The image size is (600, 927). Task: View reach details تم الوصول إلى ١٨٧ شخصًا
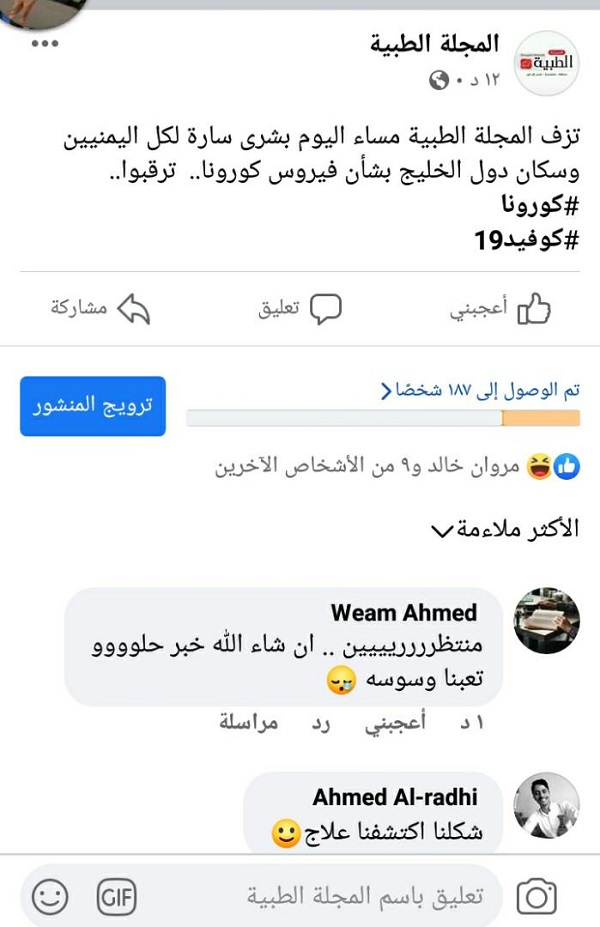(x=480, y=390)
